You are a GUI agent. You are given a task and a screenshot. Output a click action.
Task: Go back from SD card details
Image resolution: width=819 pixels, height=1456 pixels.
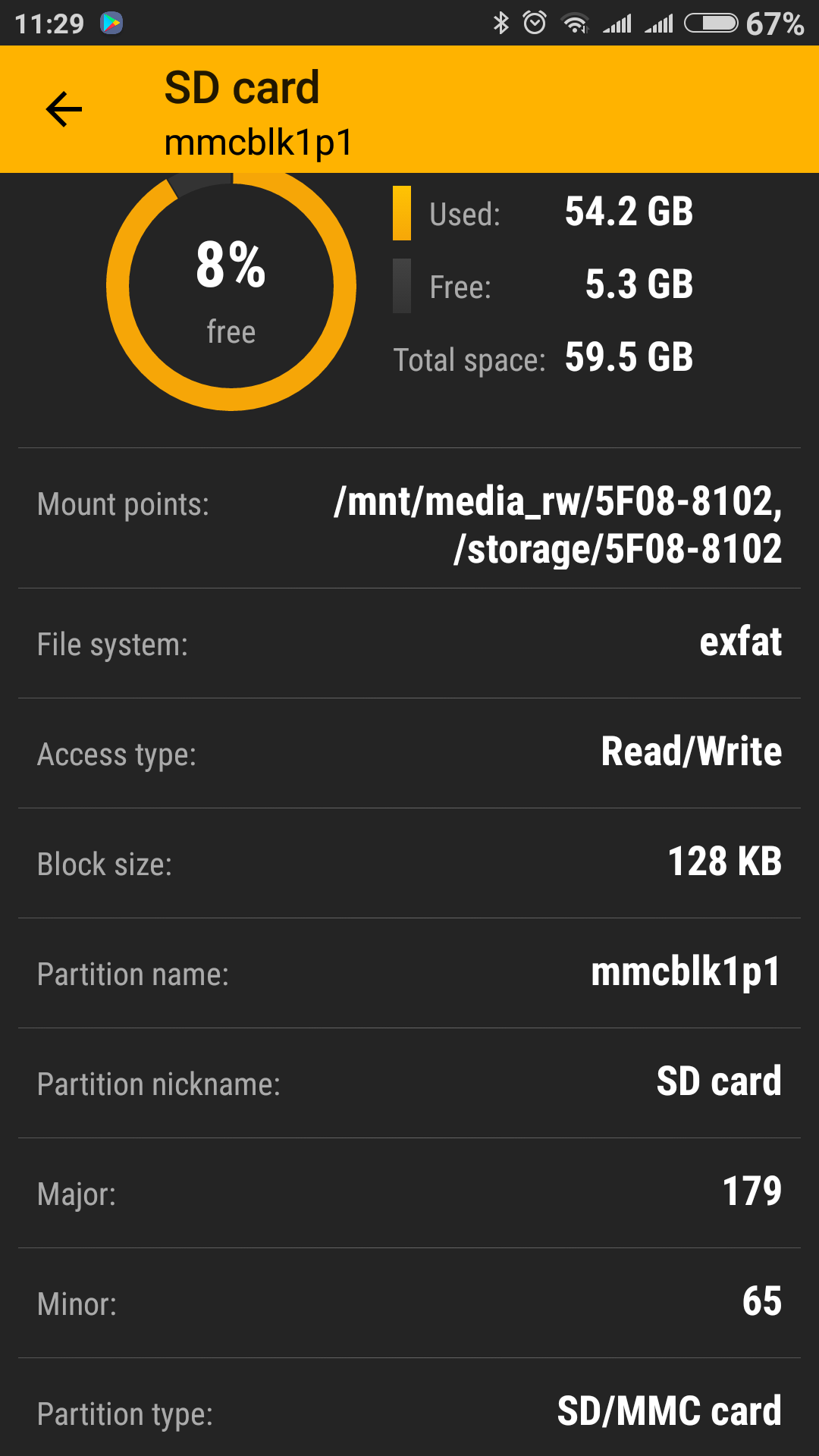[x=64, y=110]
